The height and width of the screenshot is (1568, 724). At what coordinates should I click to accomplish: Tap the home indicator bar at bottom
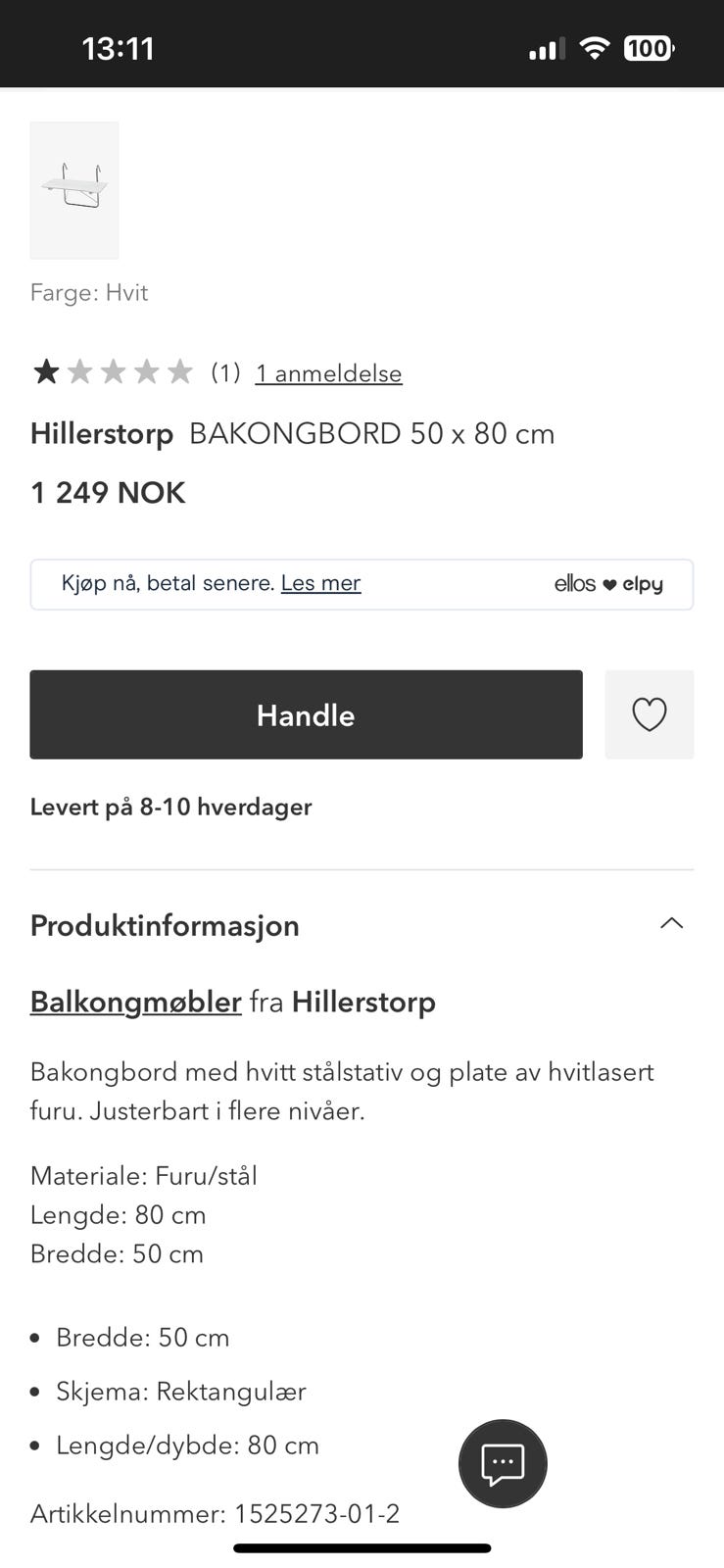(x=362, y=1548)
